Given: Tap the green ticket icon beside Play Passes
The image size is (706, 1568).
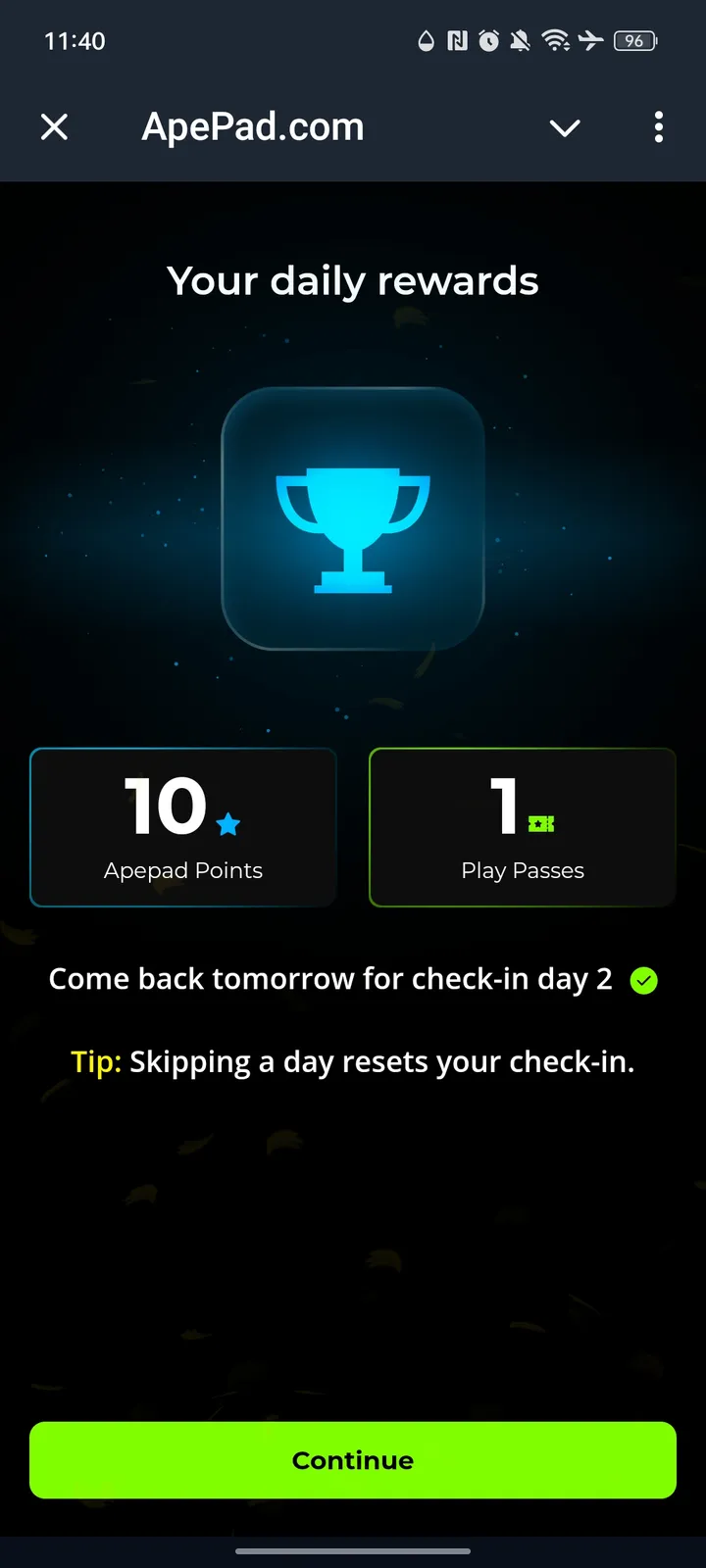Looking at the screenshot, I should click(540, 824).
